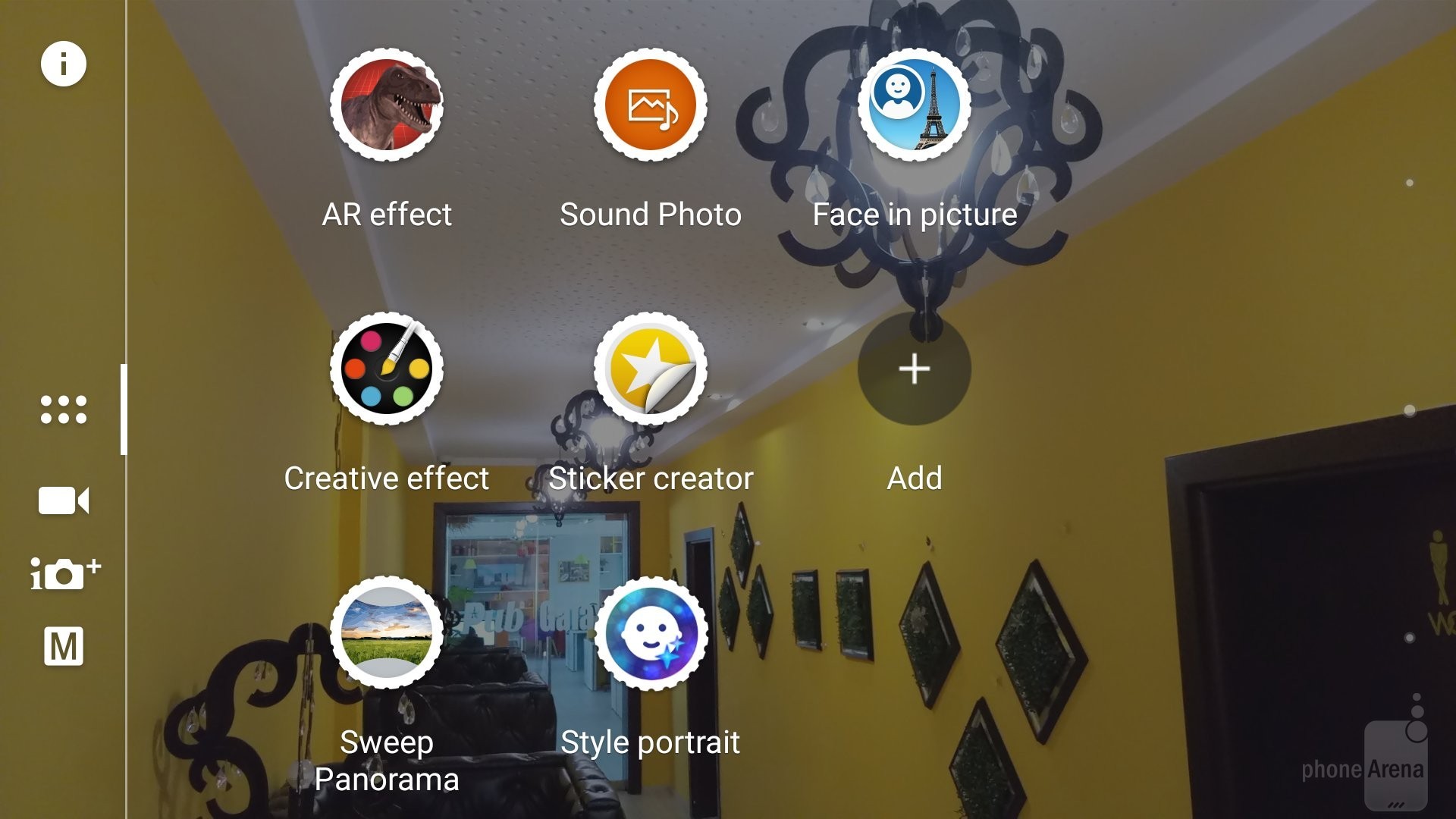Select Face in picture mode
The height and width of the screenshot is (819, 1456).
[x=915, y=105]
